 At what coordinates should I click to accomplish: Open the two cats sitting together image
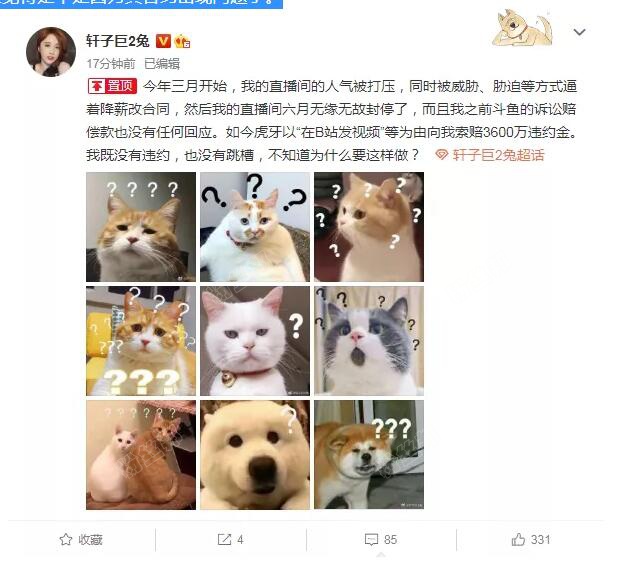coord(141,455)
